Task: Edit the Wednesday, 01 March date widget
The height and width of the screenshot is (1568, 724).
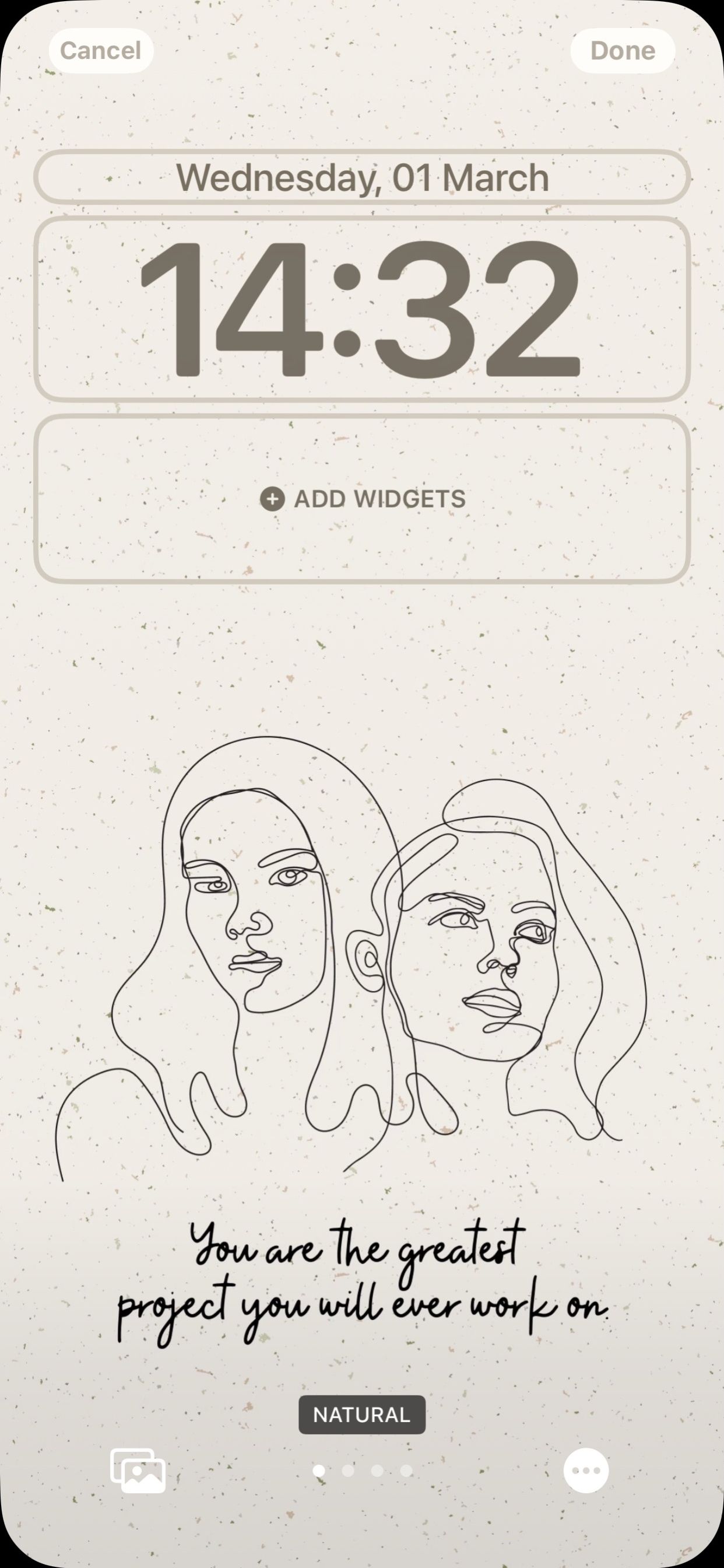Action: [x=362, y=177]
